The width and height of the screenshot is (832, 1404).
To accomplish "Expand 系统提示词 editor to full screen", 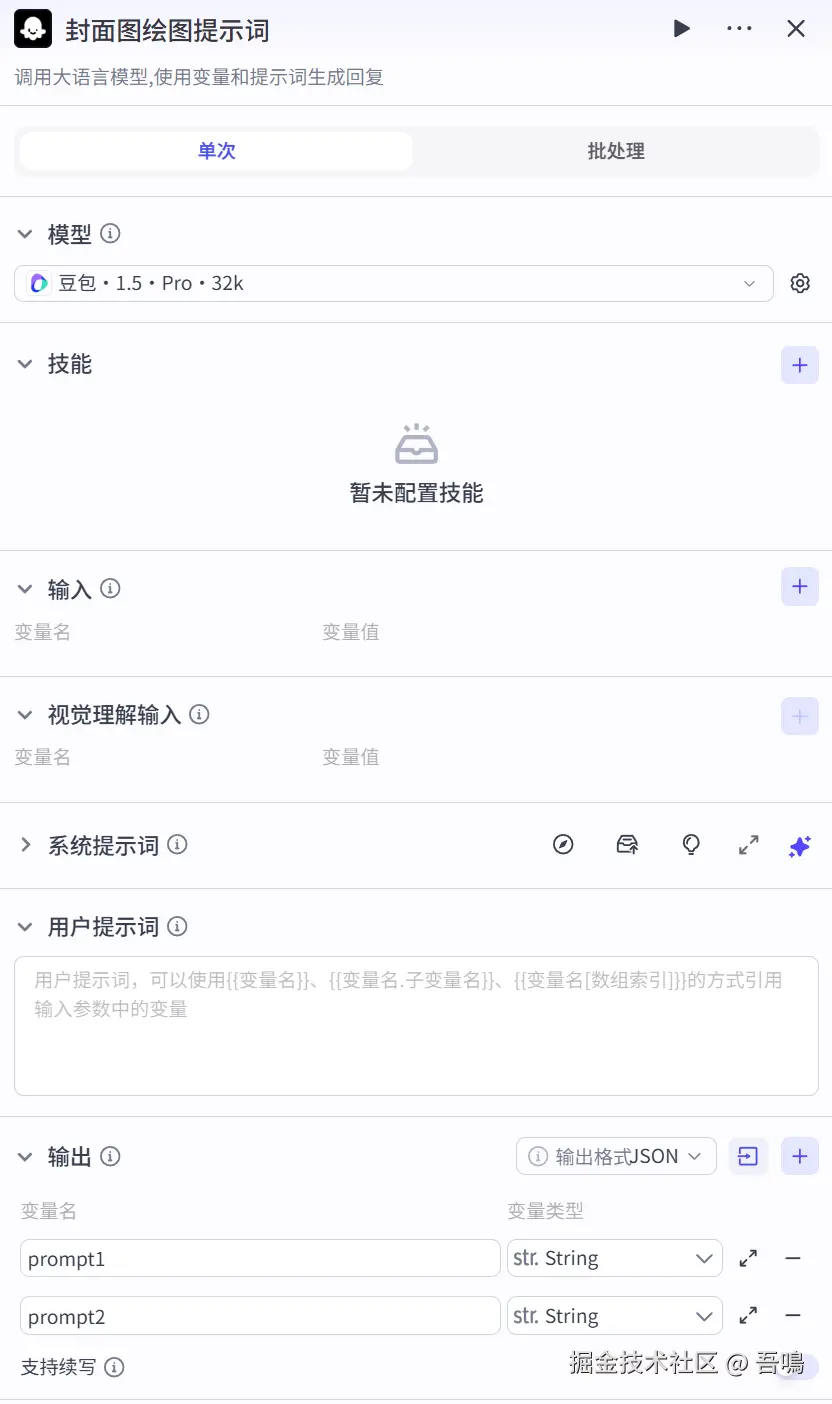I will pyautogui.click(x=748, y=845).
